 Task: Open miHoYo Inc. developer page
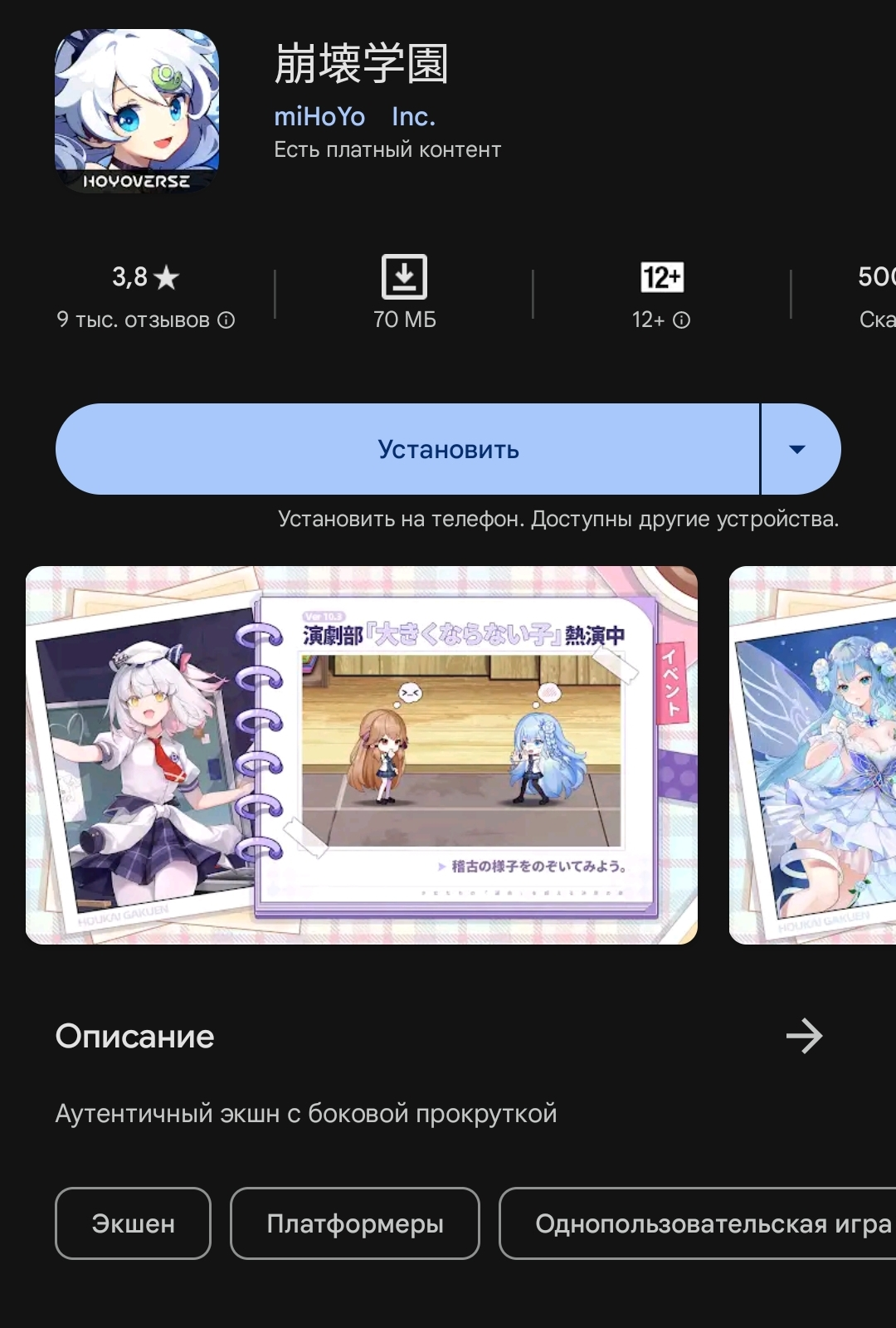(354, 117)
